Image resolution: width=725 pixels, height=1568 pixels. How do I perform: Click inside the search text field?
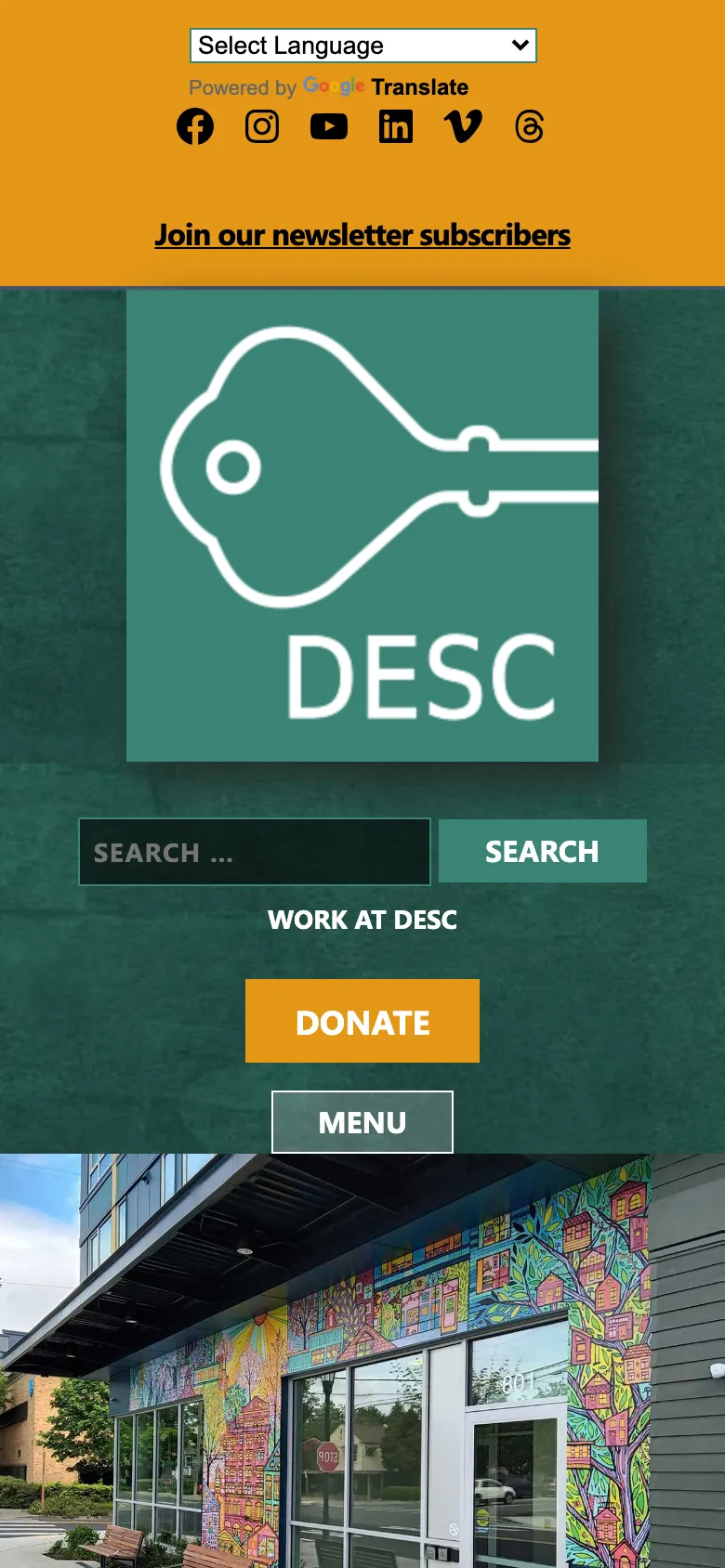[x=254, y=851]
